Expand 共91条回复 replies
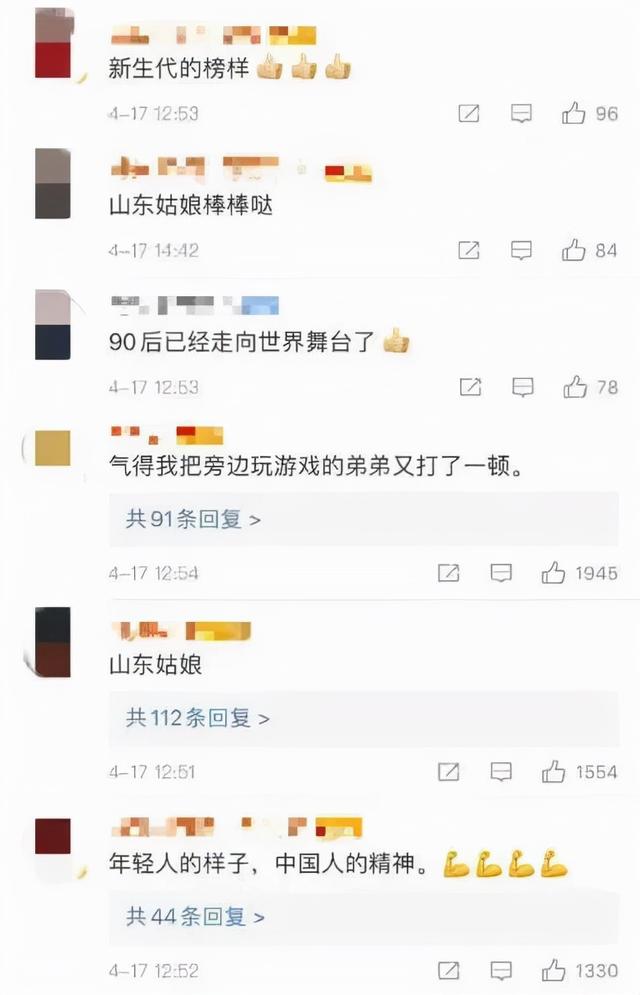 click(x=193, y=519)
